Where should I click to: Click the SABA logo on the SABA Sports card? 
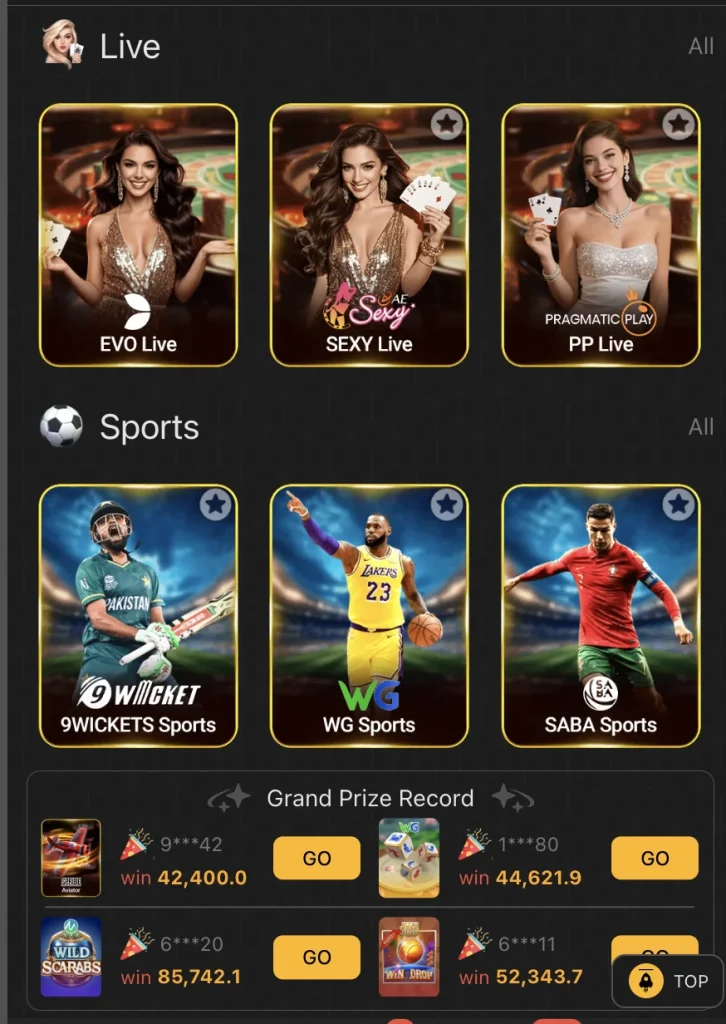coord(600,692)
